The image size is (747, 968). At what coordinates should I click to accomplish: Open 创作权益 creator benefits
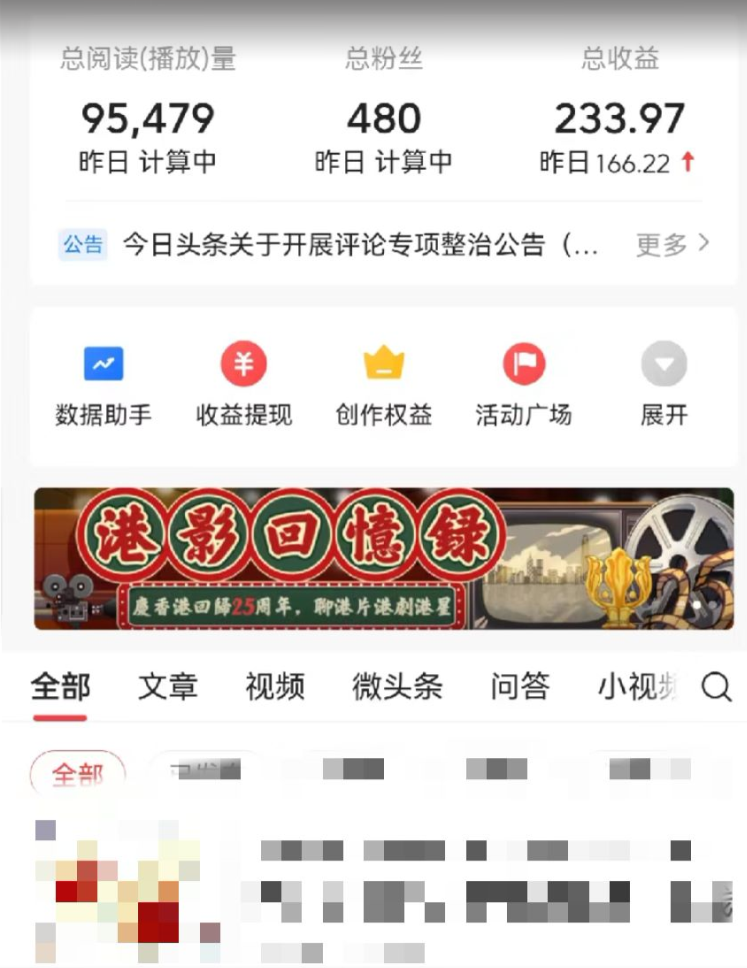tap(384, 383)
